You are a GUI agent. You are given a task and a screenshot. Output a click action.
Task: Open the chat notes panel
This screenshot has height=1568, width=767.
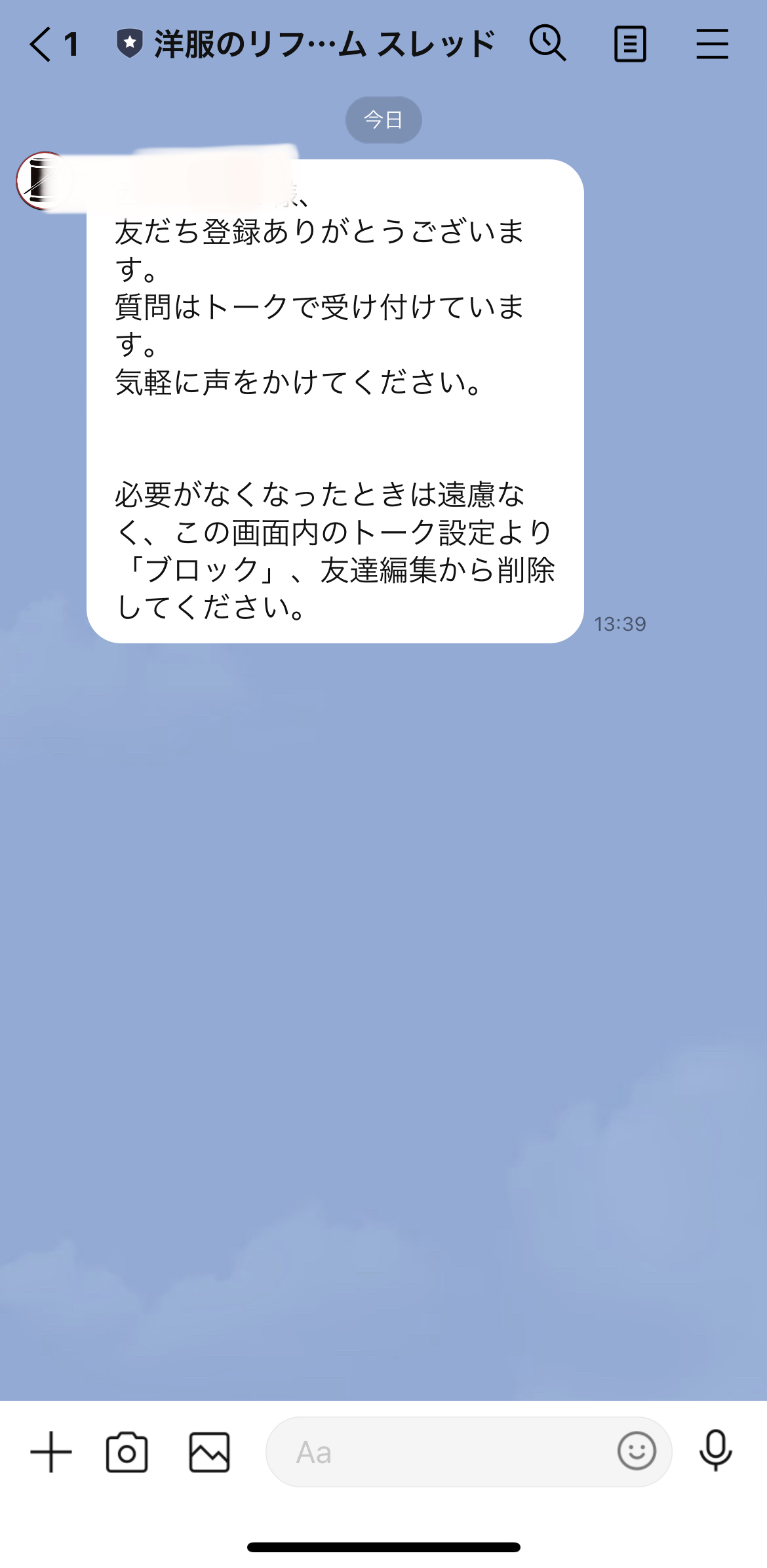(x=630, y=43)
